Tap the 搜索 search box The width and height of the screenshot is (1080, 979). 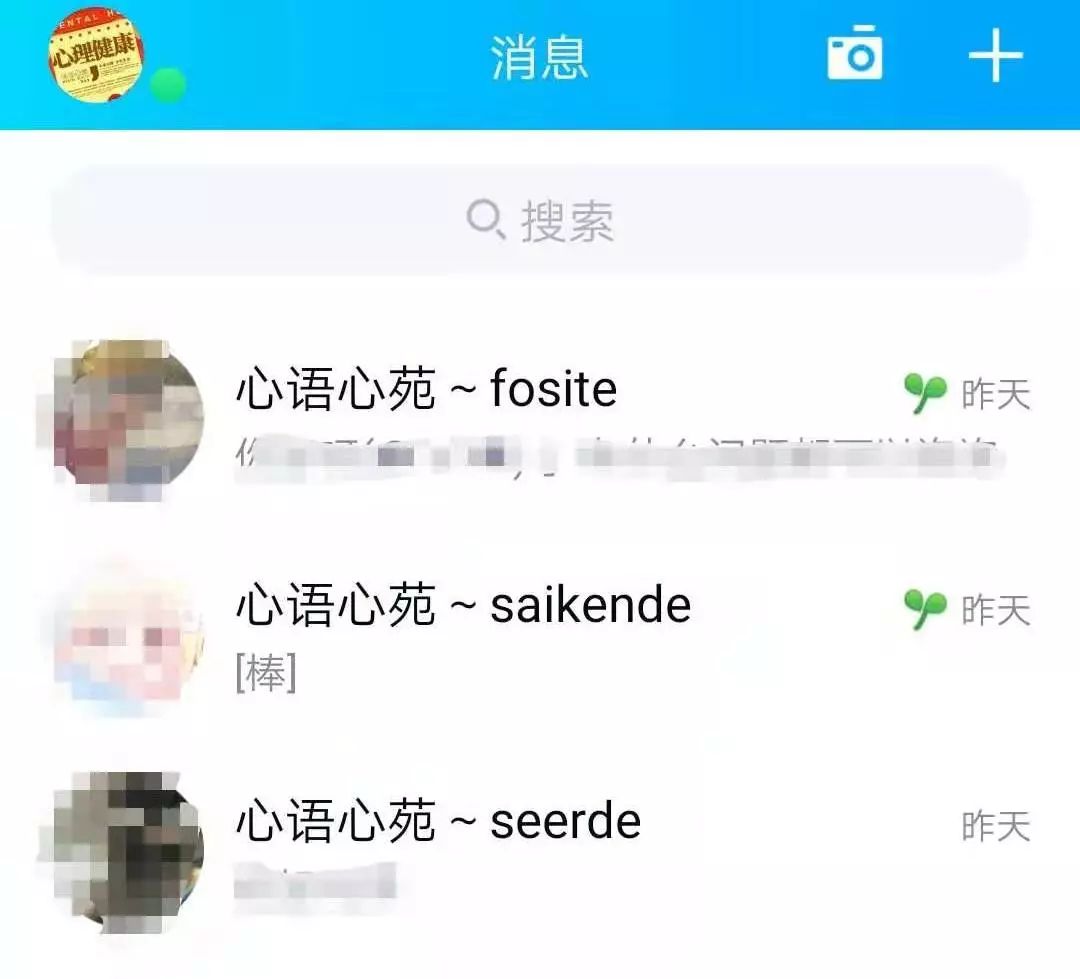(540, 220)
